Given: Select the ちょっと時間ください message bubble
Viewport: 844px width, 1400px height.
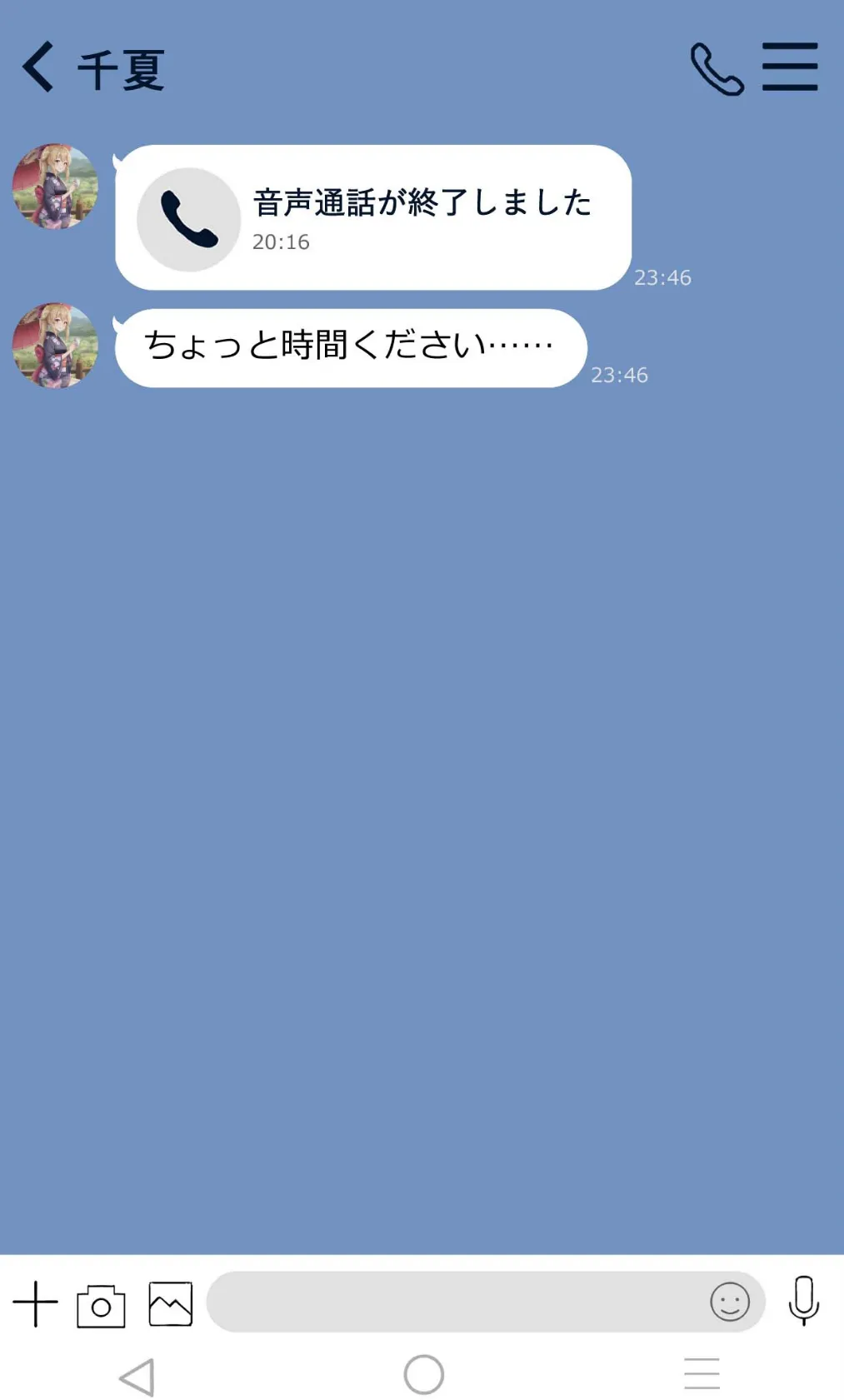Looking at the screenshot, I should point(350,347).
